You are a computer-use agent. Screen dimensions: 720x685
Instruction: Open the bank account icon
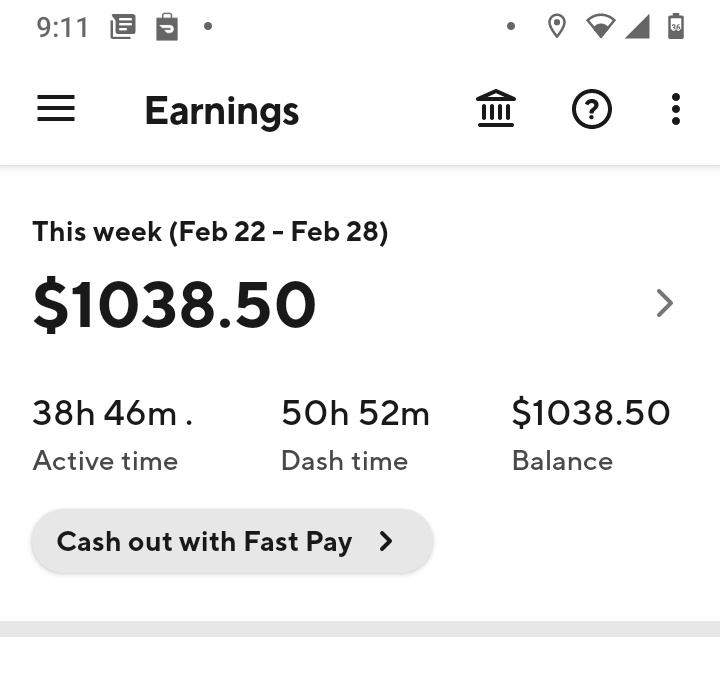(495, 109)
